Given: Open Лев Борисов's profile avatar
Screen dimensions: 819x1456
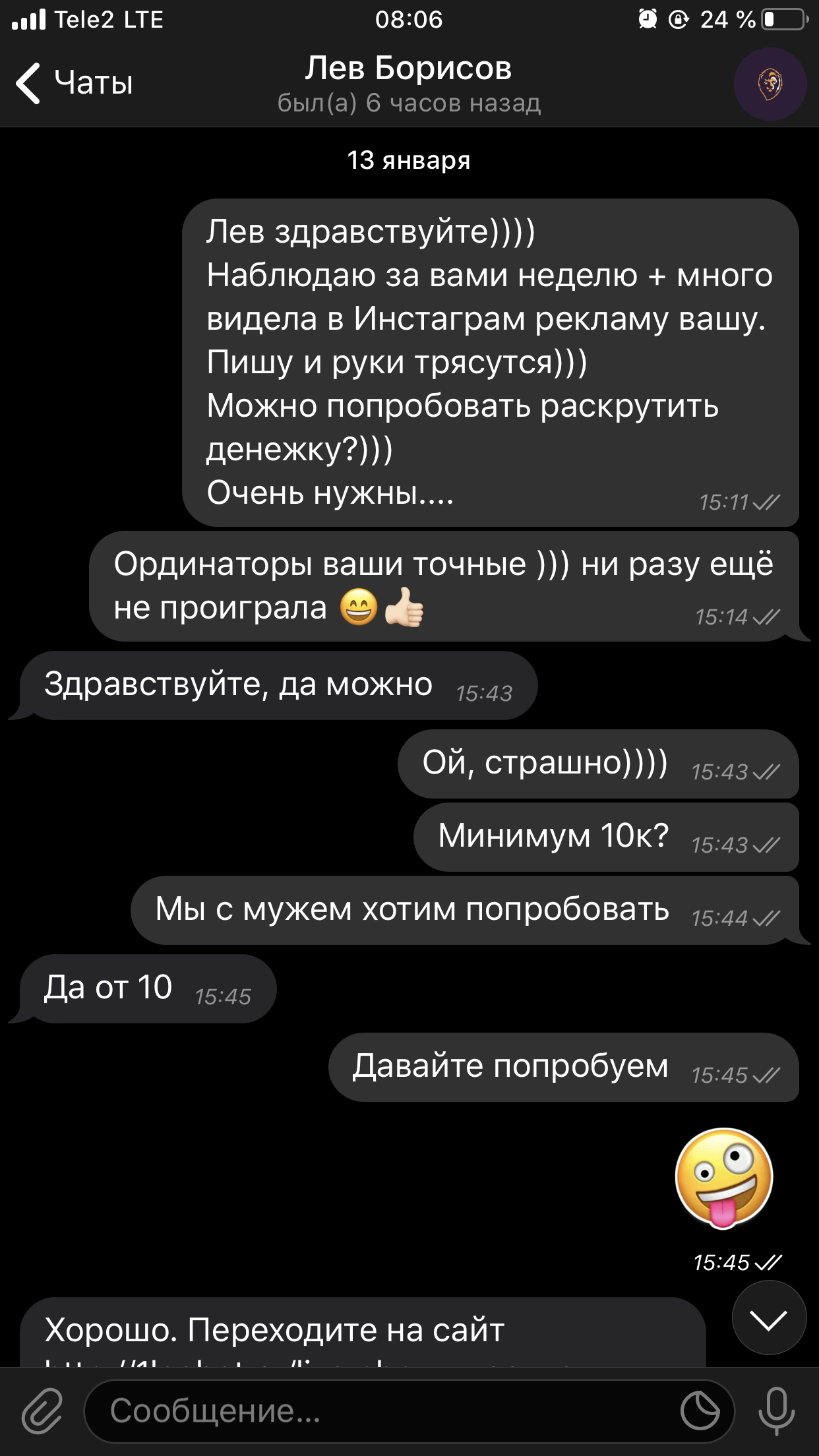Looking at the screenshot, I should pyautogui.click(x=770, y=84).
